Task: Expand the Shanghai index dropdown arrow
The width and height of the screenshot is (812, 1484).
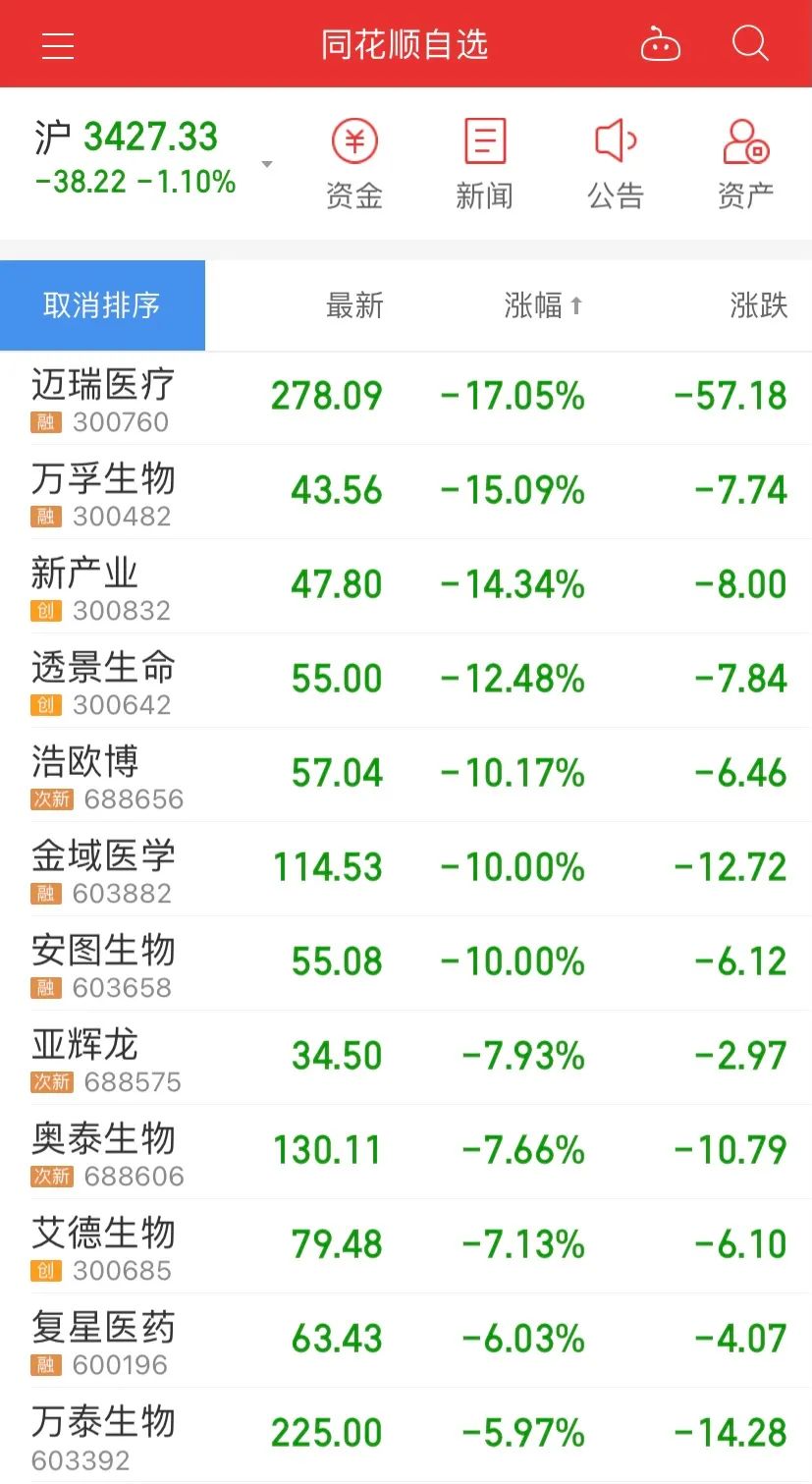Action: coord(267,164)
